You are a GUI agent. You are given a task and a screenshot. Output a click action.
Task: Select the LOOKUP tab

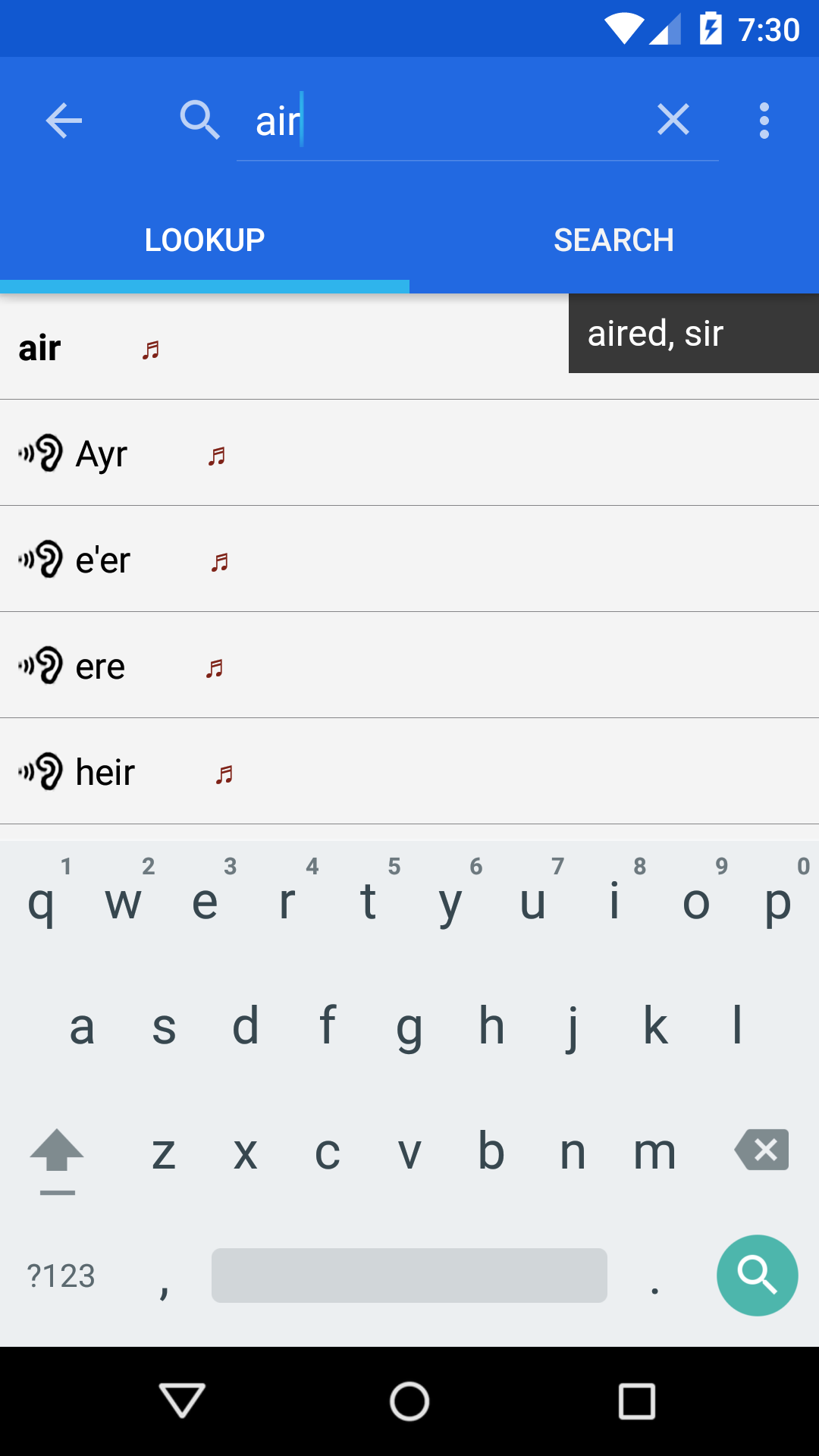tap(205, 240)
